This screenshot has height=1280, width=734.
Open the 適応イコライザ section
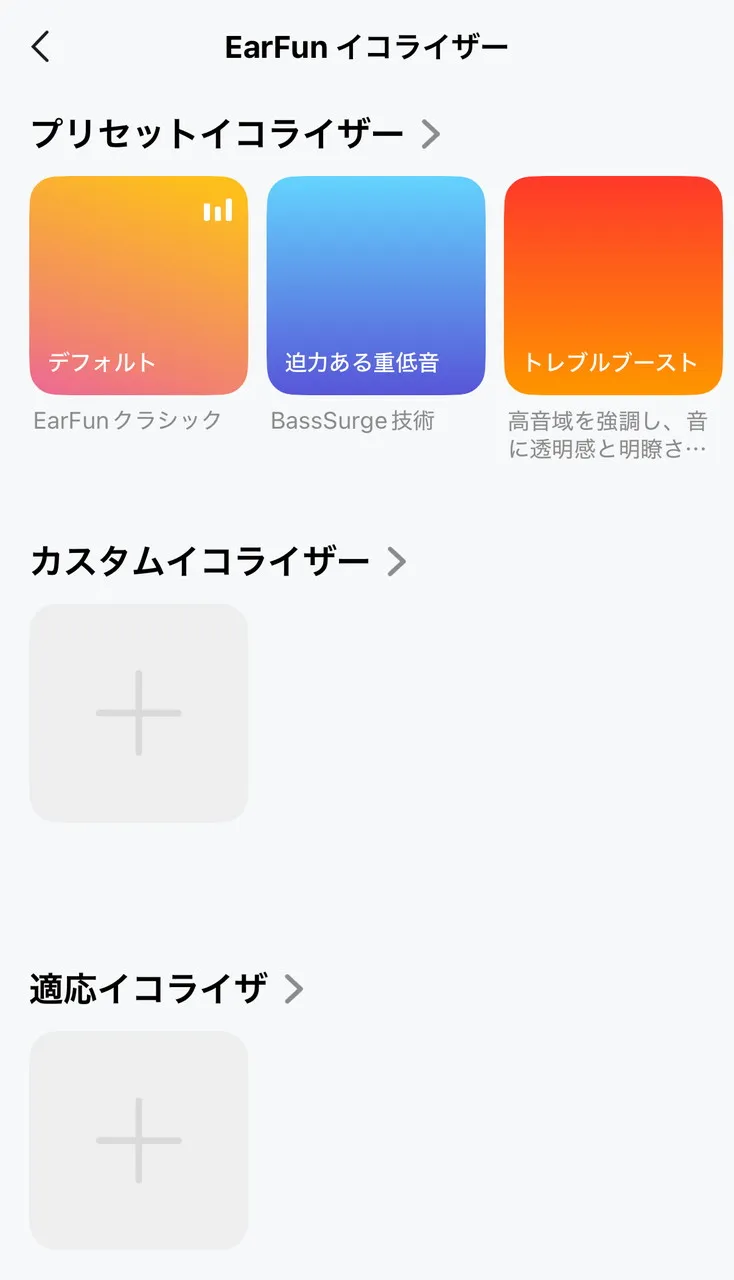click(166, 989)
